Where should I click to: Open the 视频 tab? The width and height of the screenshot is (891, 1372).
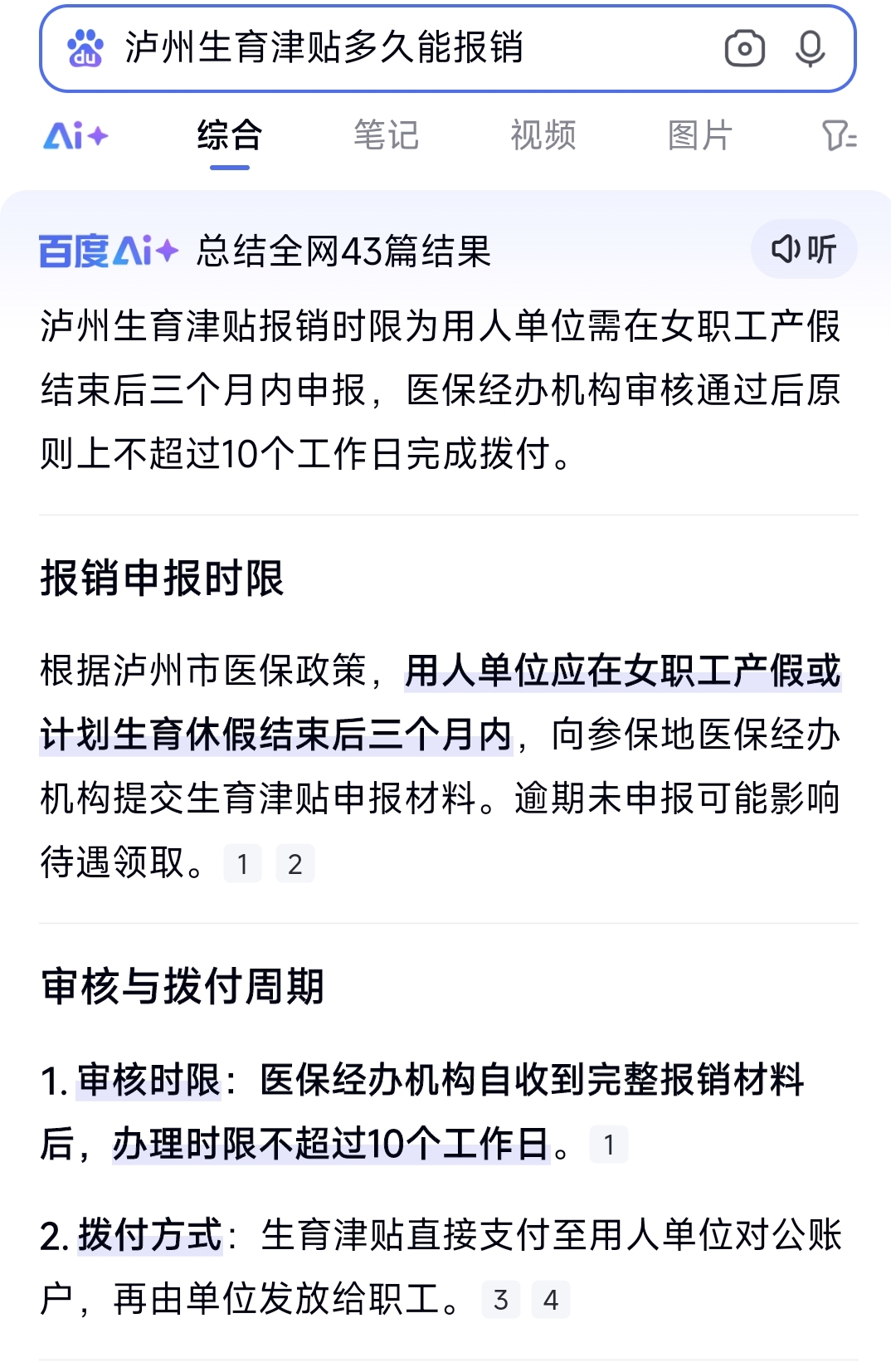[x=543, y=136]
